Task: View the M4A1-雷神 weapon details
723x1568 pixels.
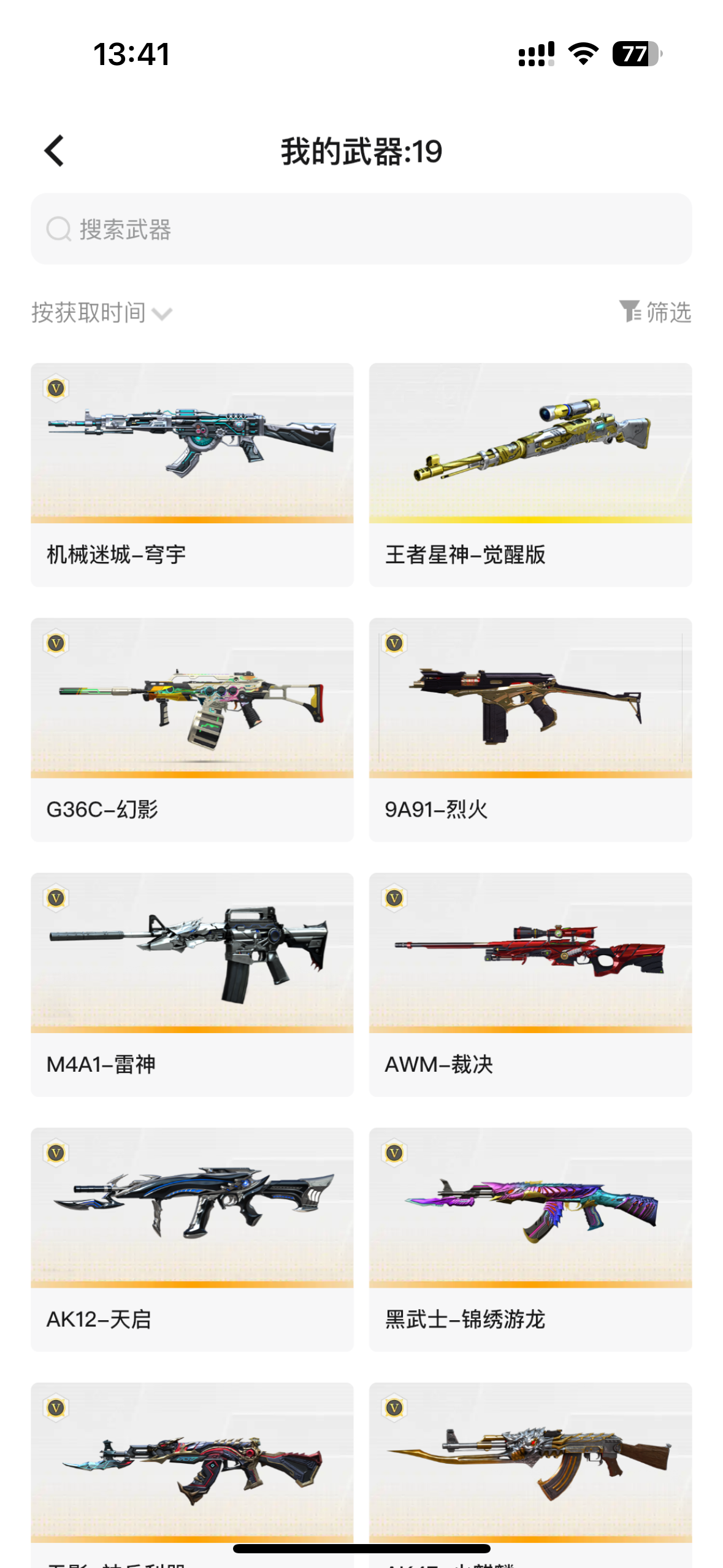Action: pyautogui.click(x=192, y=983)
